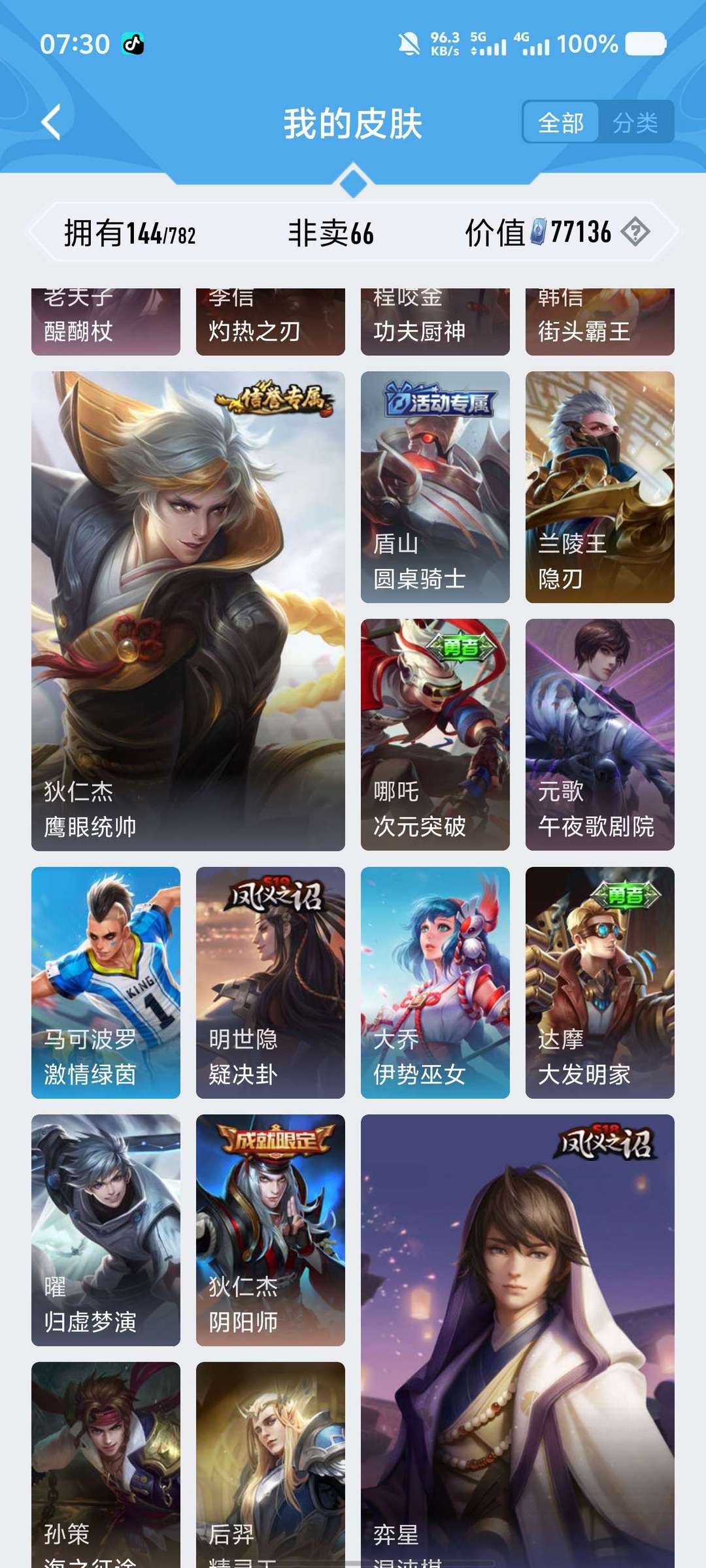Switch to the 分类 tab
The height and width of the screenshot is (1568, 706).
tap(635, 122)
